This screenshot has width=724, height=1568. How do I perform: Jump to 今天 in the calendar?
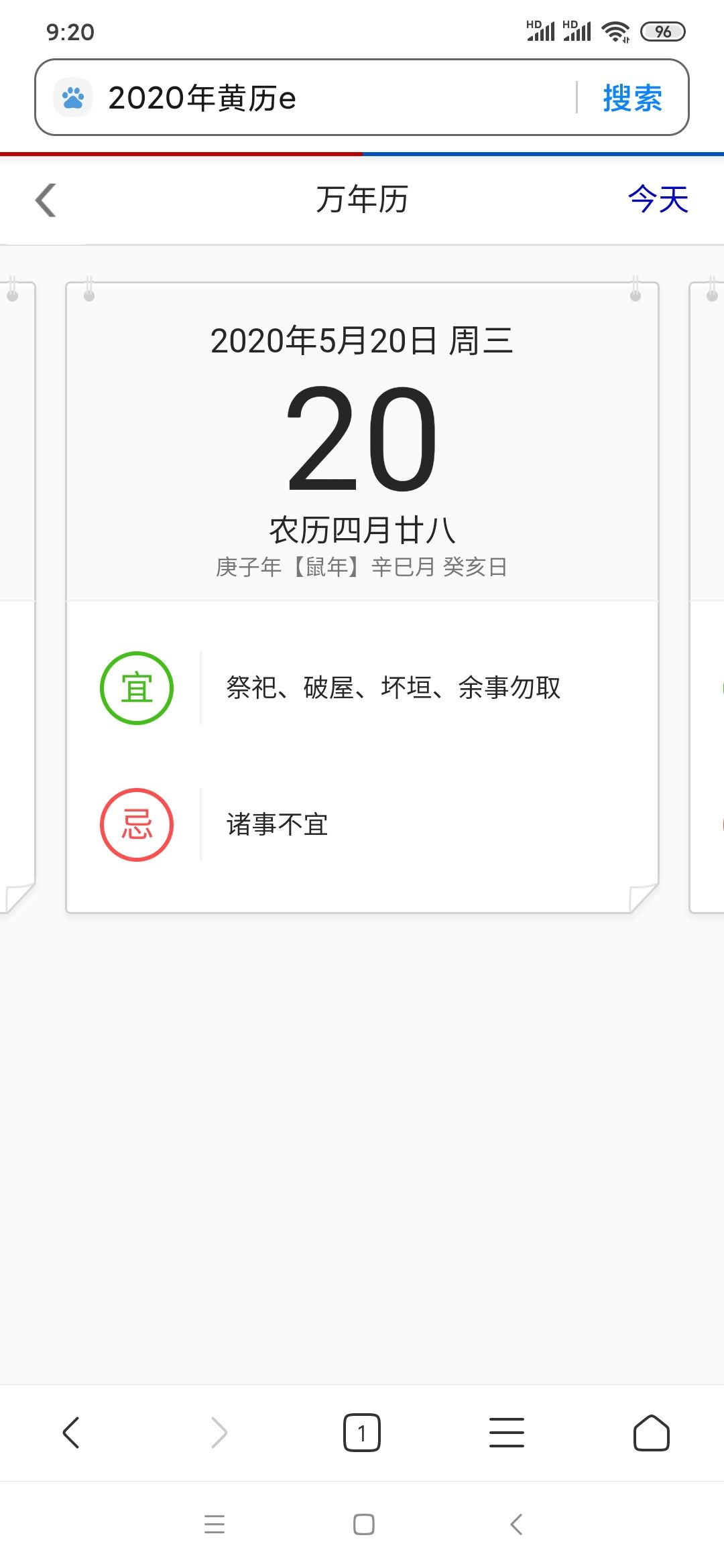coord(658,200)
